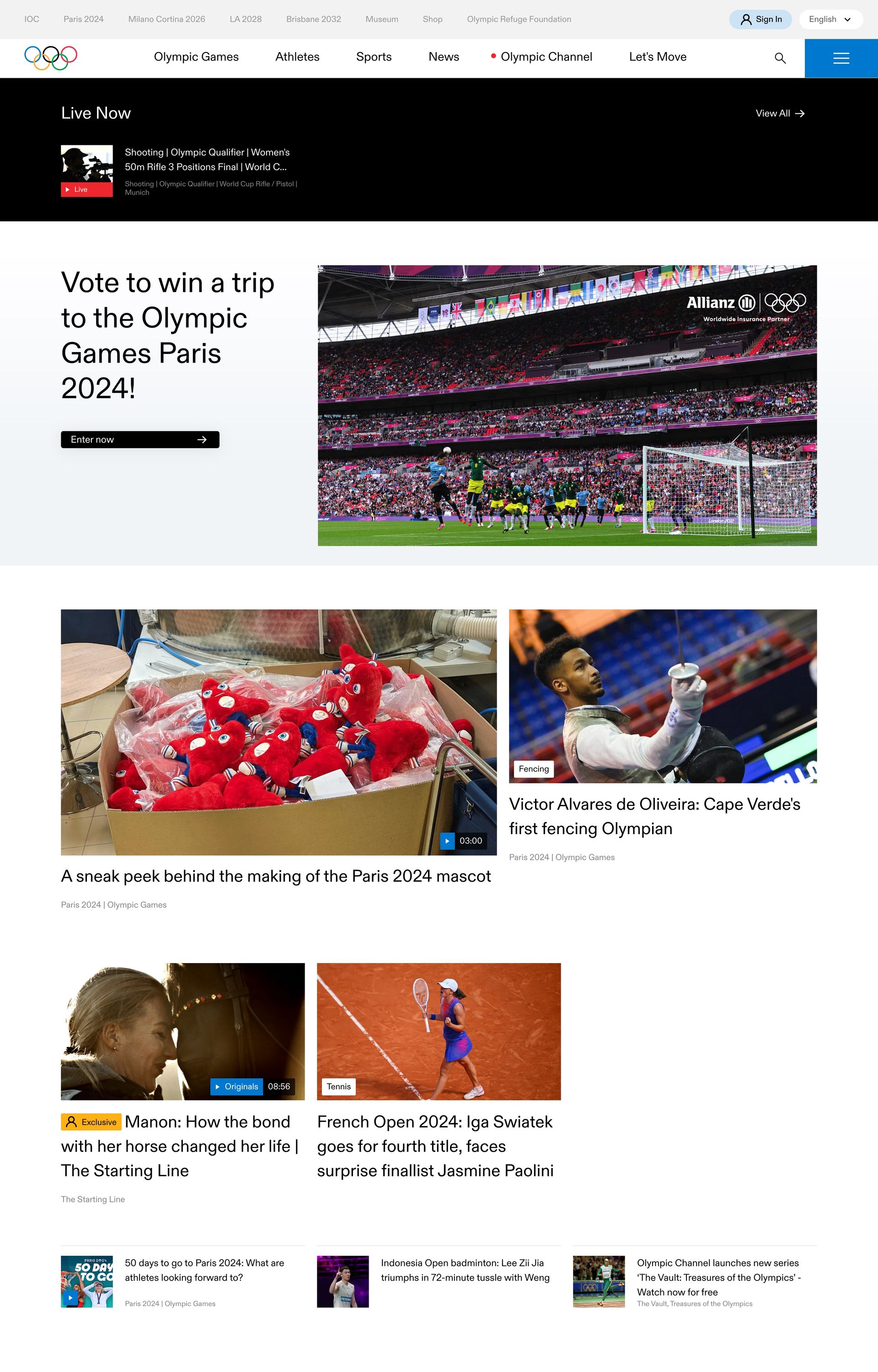Image resolution: width=878 pixels, height=1372 pixels.
Task: Open the News section
Action: (x=444, y=57)
